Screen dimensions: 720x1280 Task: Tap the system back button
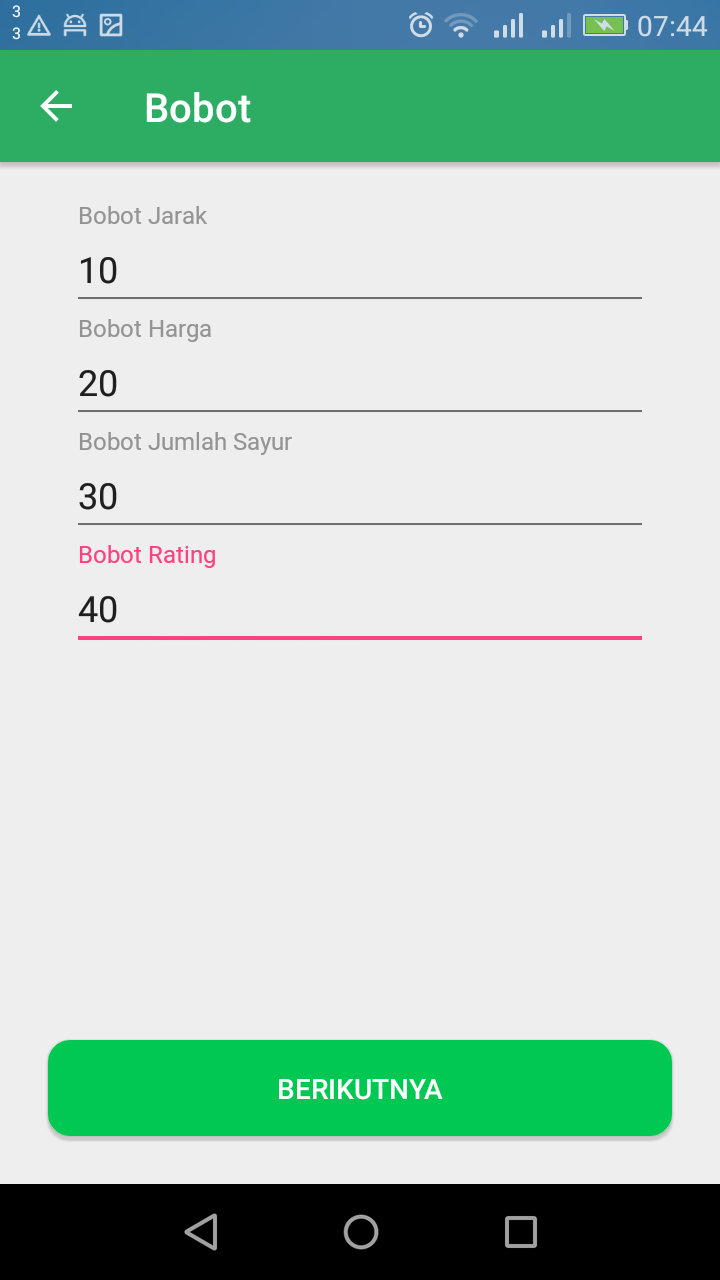point(201,1232)
